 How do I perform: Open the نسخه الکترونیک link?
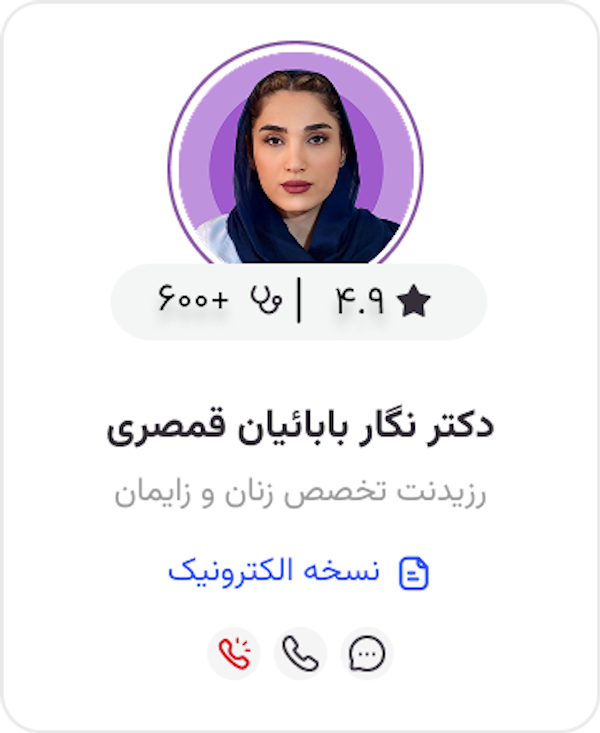[298, 572]
